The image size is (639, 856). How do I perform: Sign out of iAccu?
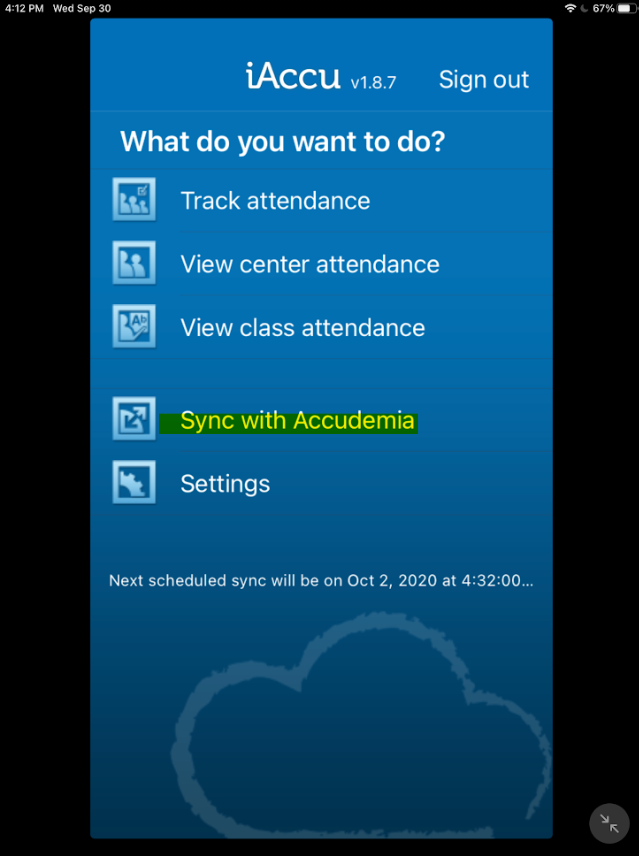point(483,80)
